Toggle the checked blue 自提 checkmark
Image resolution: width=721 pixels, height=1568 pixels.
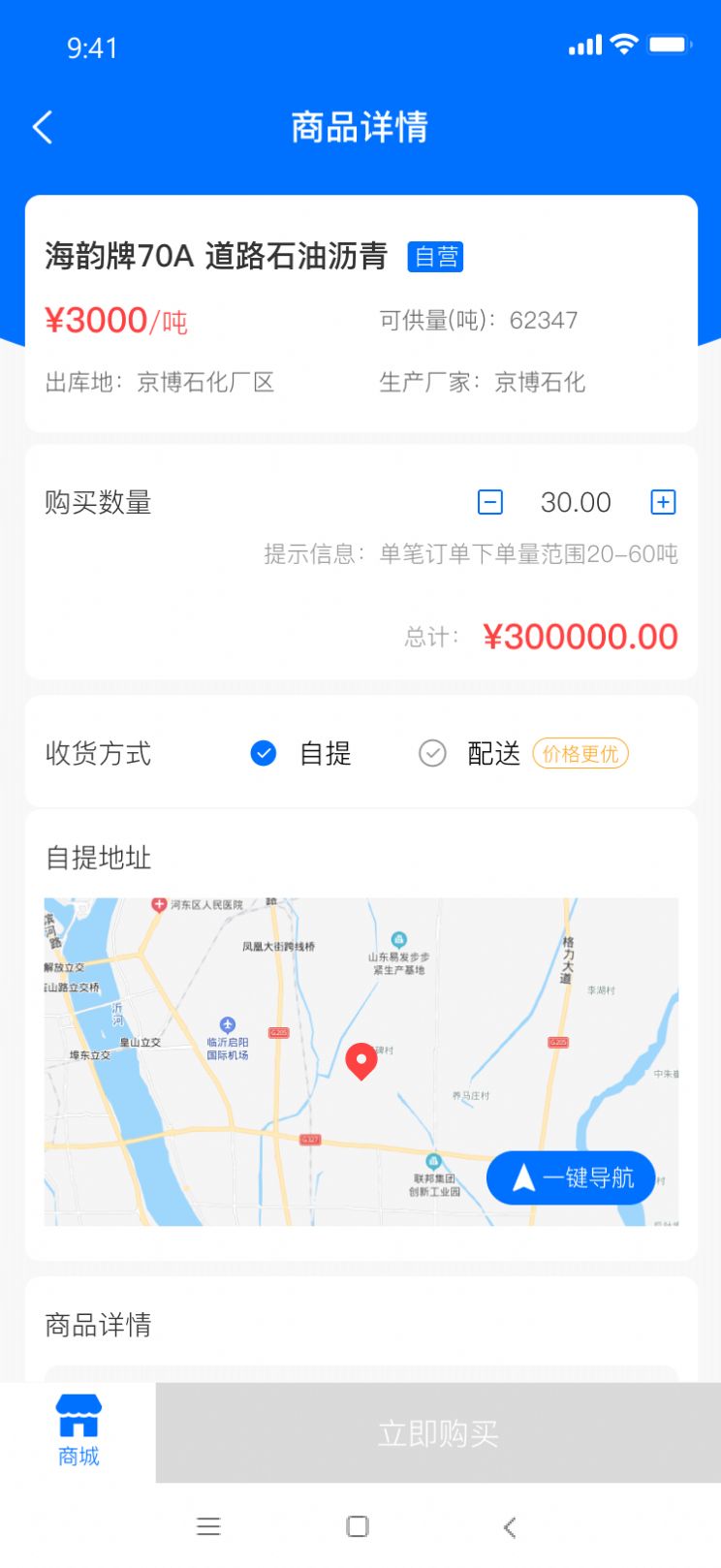263,753
